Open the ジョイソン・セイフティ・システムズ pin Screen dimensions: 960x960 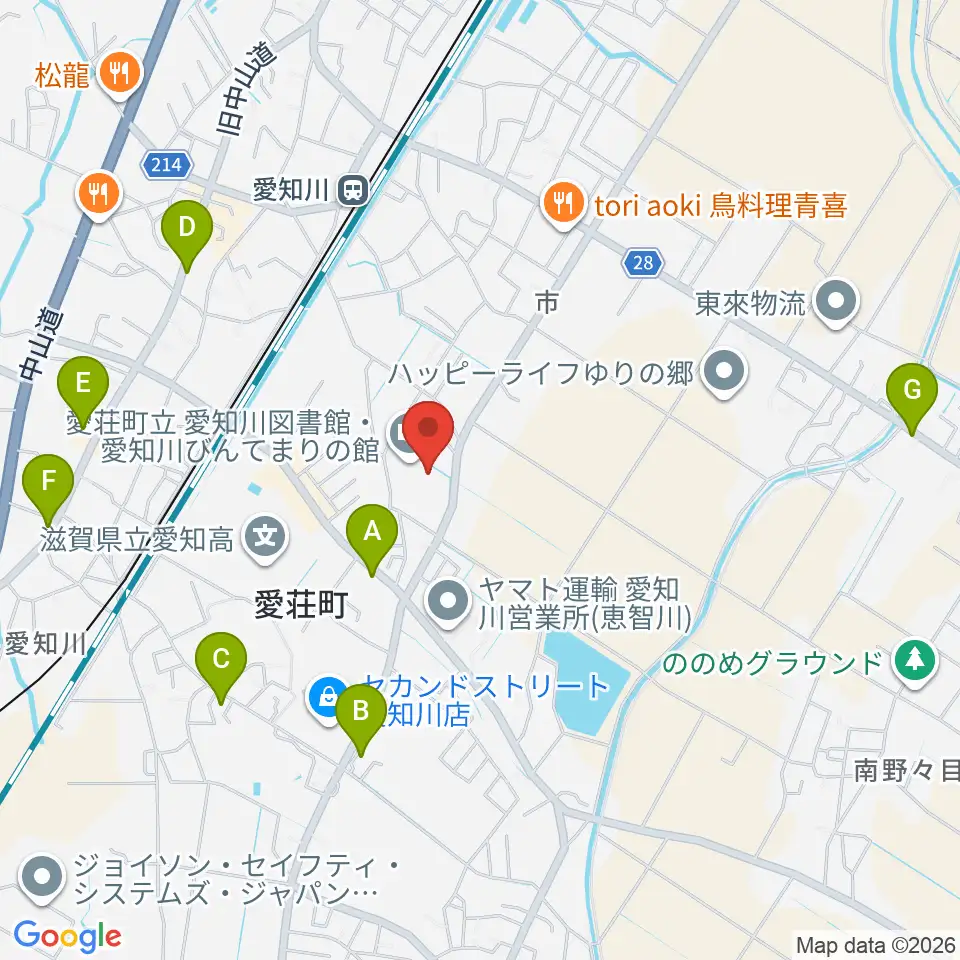tap(42, 879)
